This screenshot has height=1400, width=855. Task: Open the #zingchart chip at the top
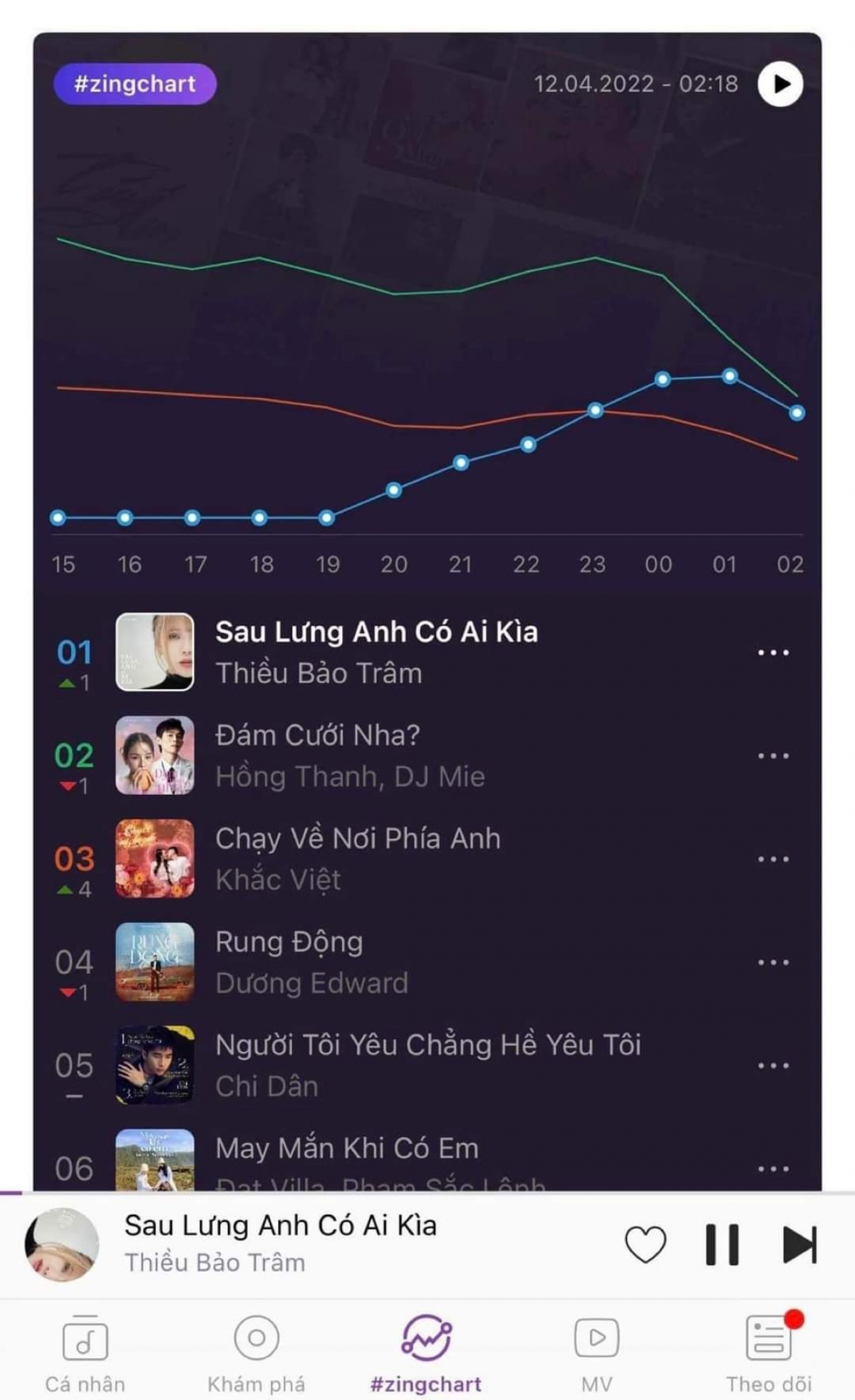pos(135,84)
